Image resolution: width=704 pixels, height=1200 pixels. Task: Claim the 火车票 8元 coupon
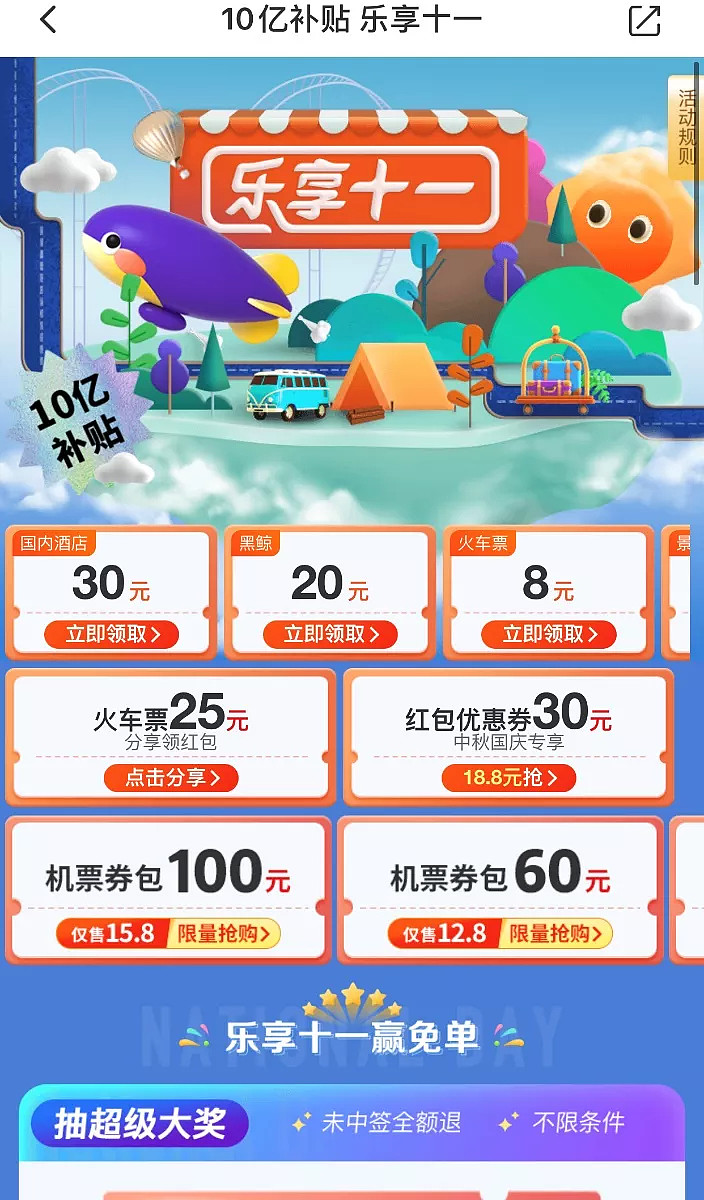point(549,634)
